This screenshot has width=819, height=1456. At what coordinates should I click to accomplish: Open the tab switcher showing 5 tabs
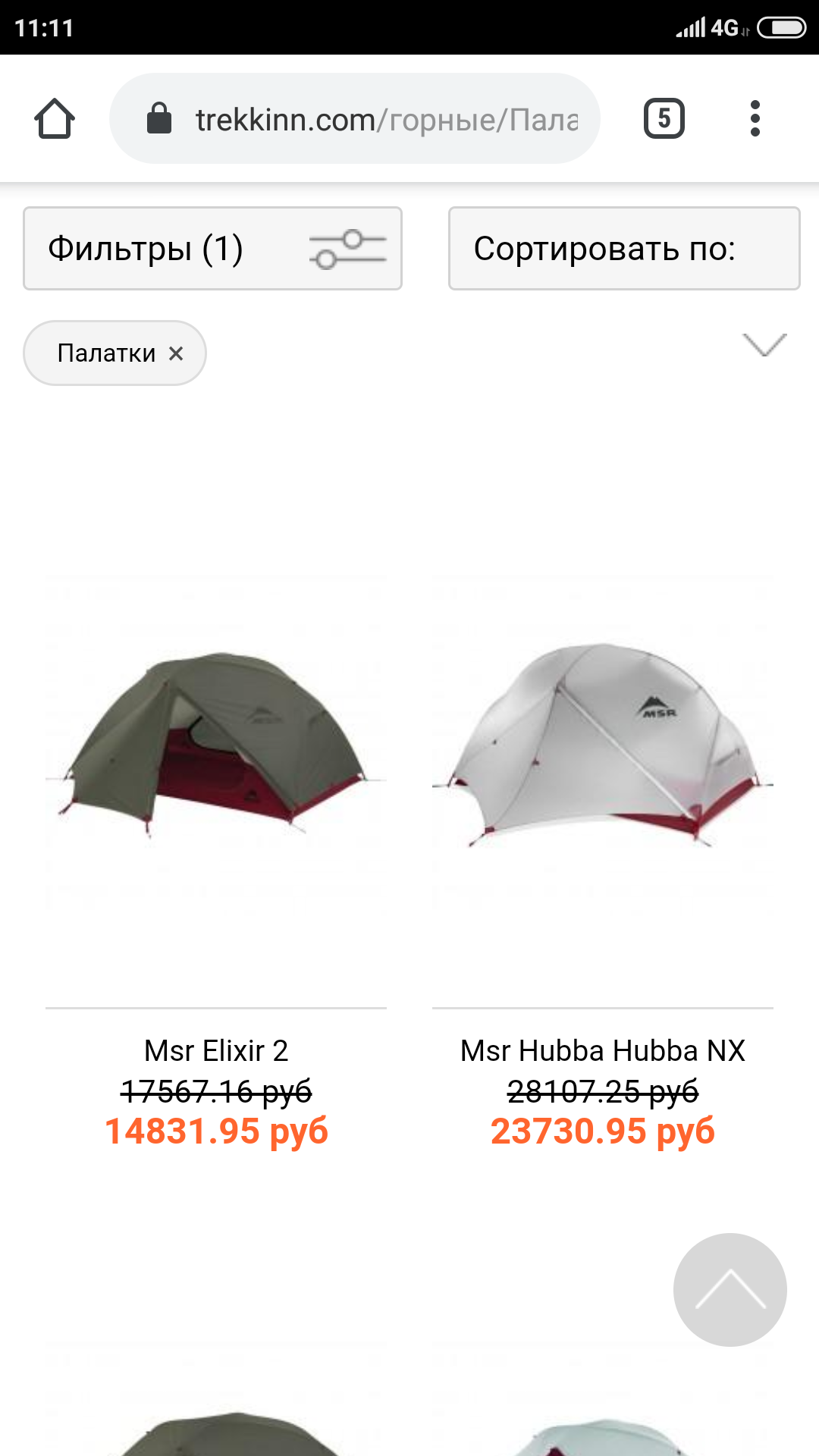coord(664,118)
